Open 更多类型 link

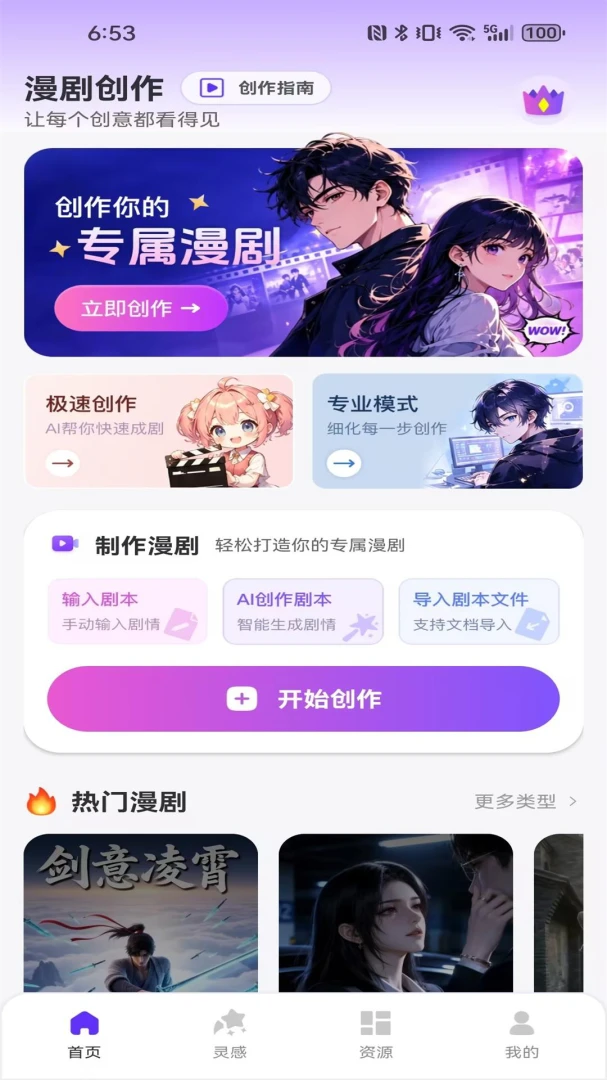tap(526, 802)
